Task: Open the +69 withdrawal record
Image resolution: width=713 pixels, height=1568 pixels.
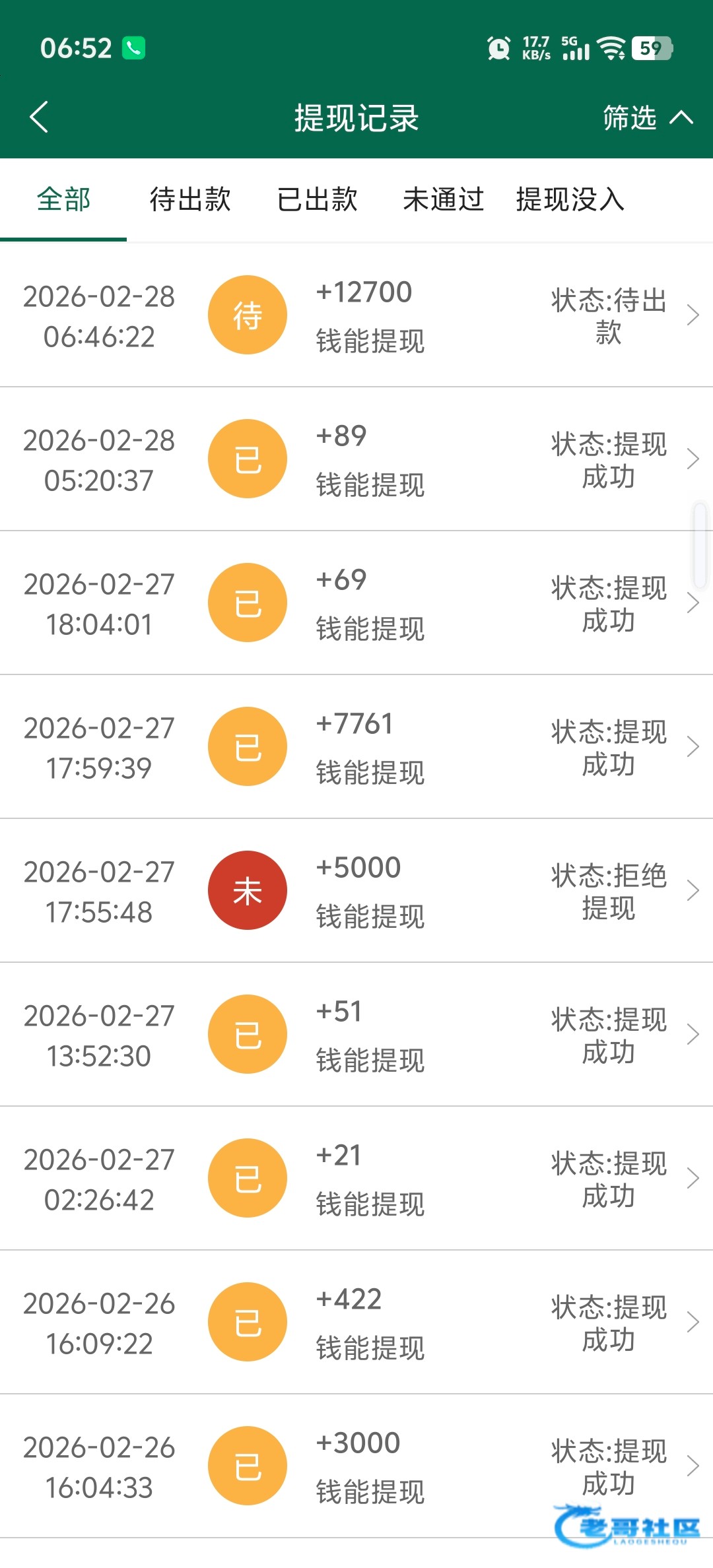Action: 356,603
